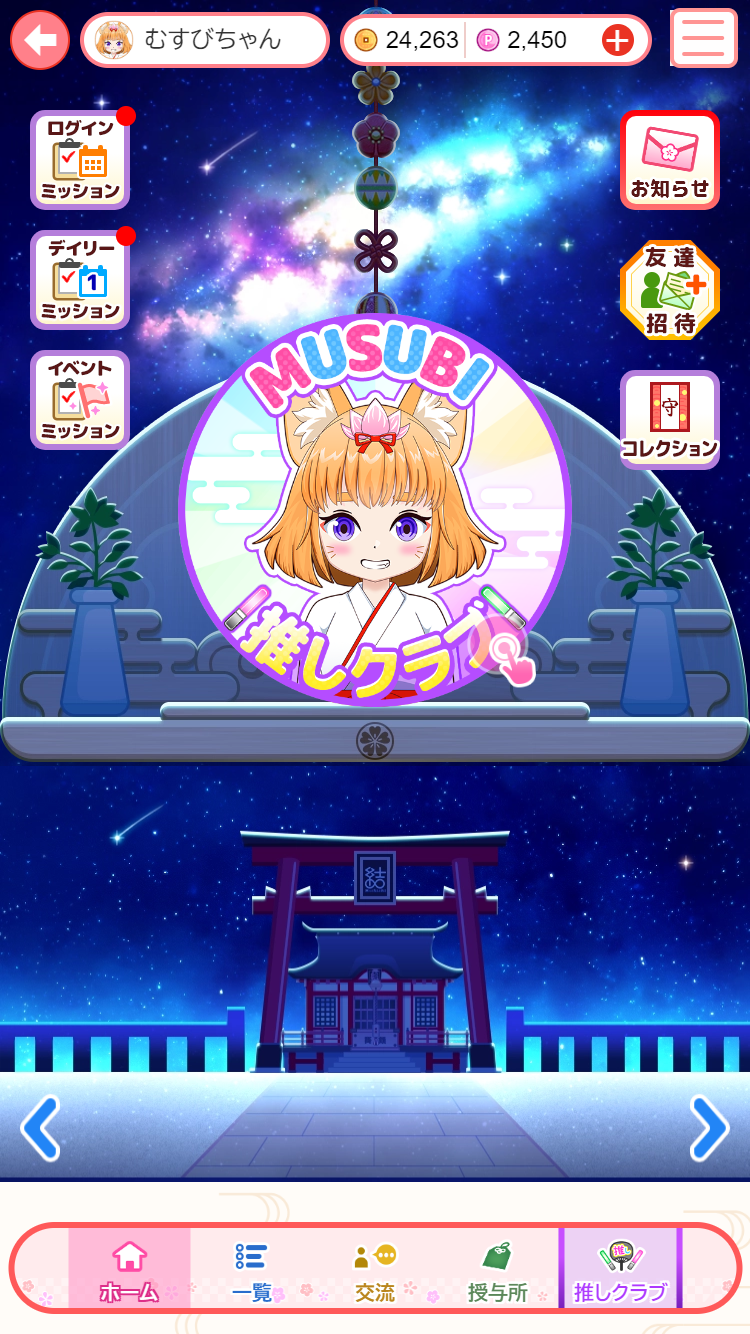Switch to the 一覧 tab

(251, 1268)
